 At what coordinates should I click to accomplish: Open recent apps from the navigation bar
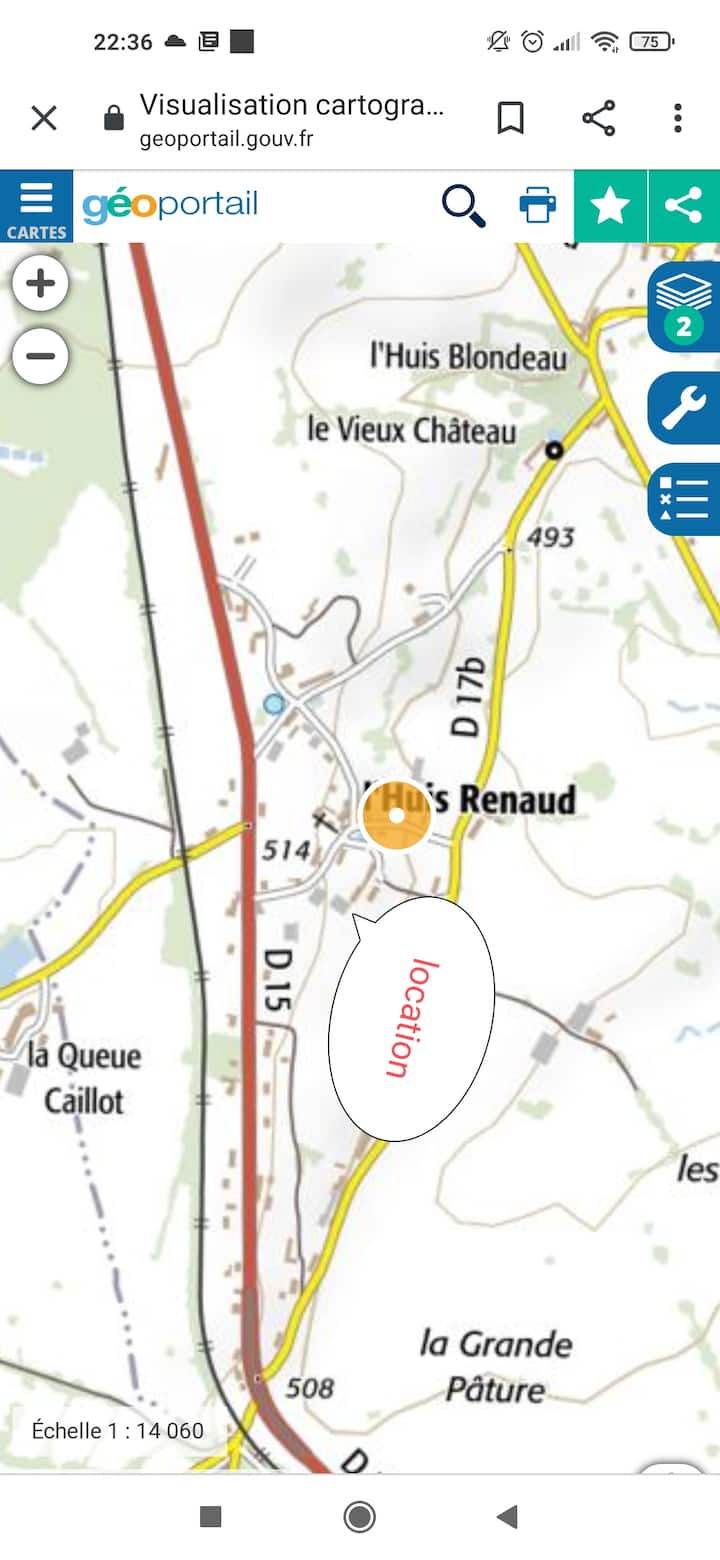point(210,1517)
